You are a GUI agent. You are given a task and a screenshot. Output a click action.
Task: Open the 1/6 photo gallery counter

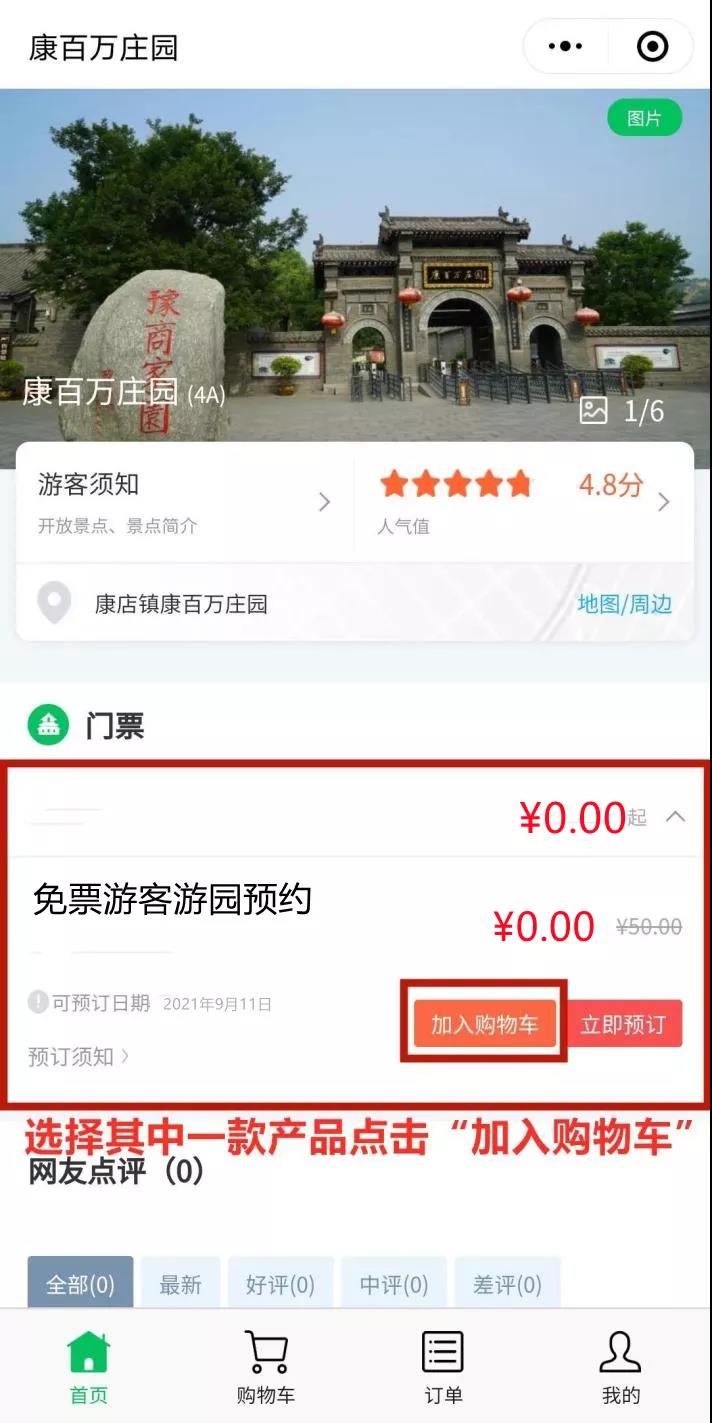622,410
